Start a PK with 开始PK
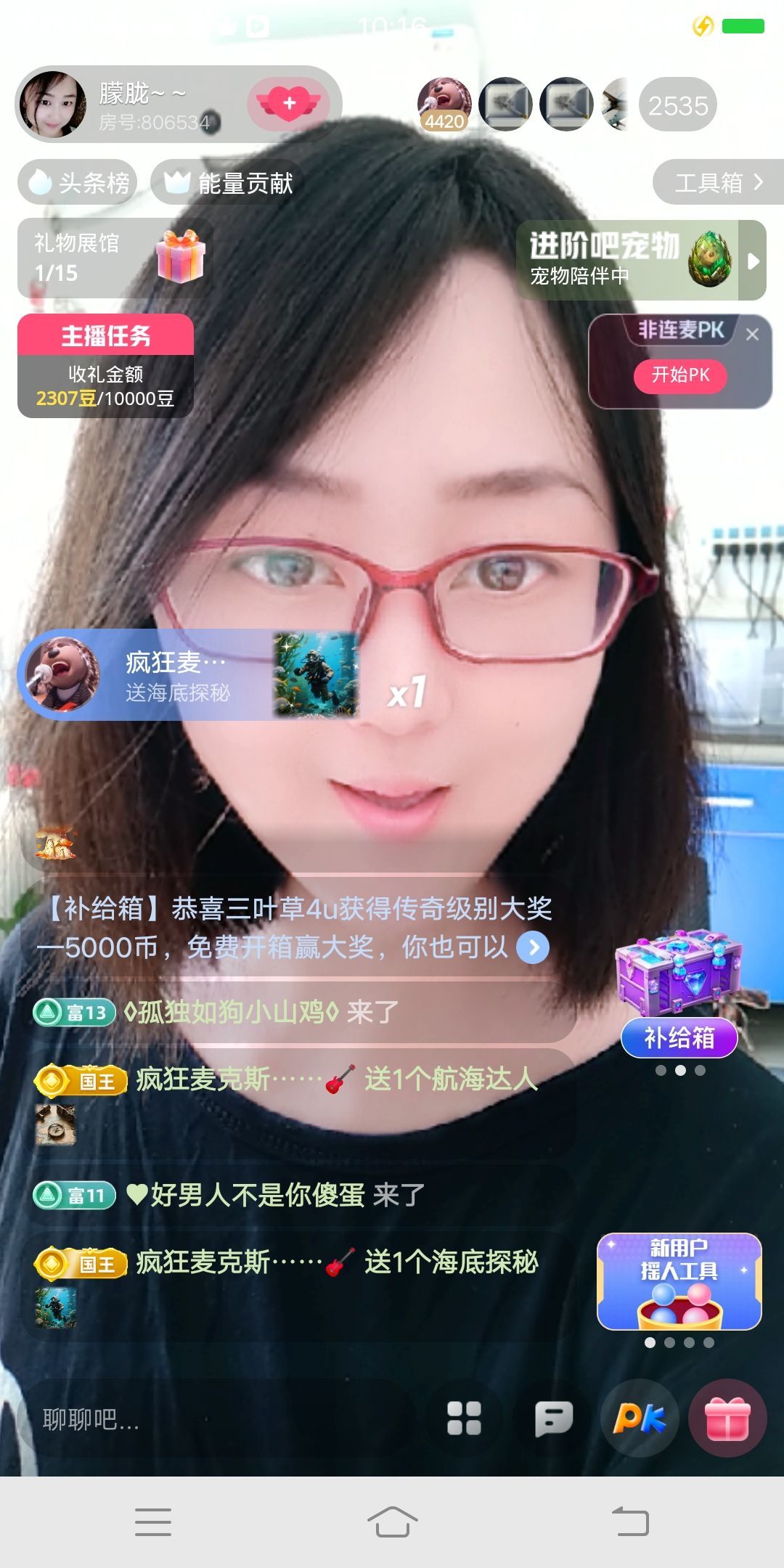 point(679,375)
